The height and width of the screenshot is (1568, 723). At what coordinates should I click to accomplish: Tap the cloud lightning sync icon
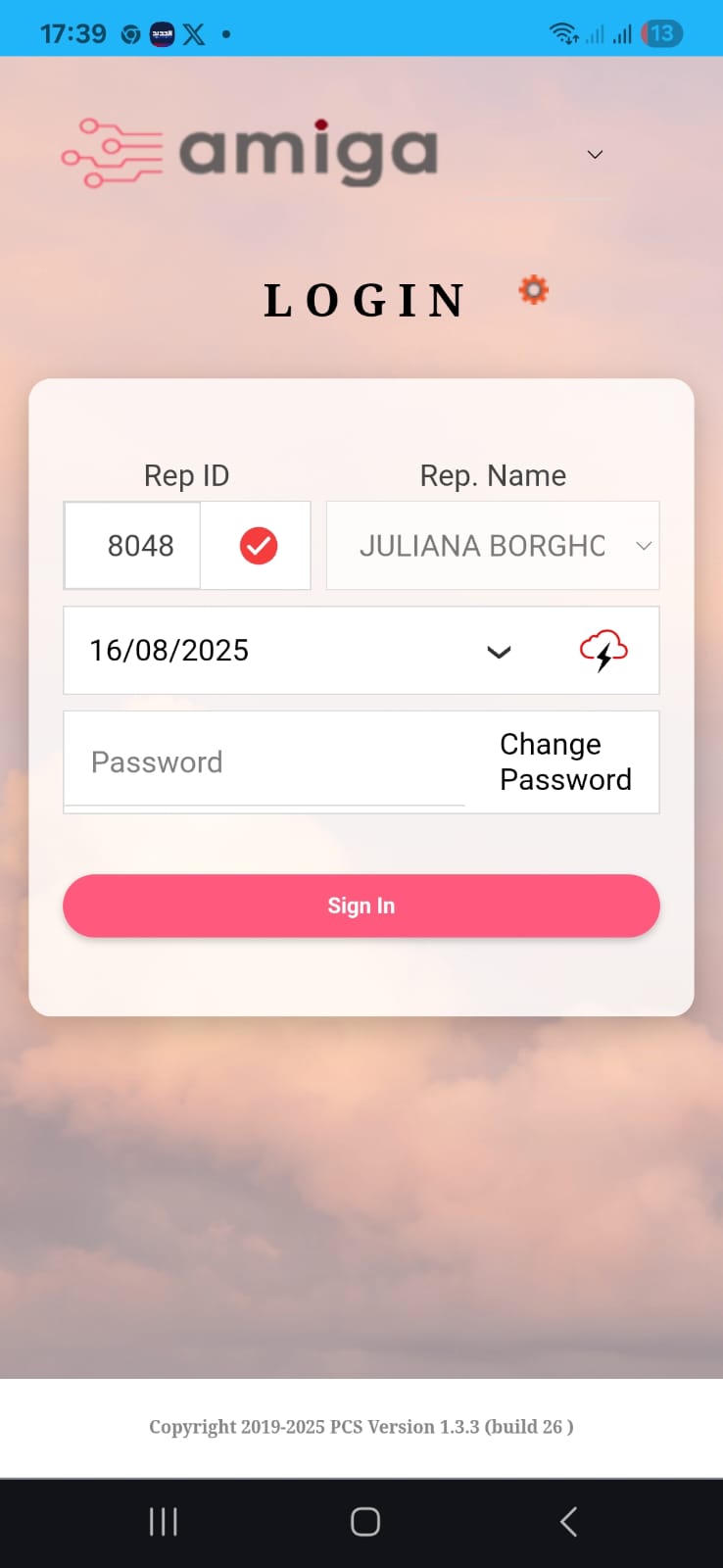[603, 651]
